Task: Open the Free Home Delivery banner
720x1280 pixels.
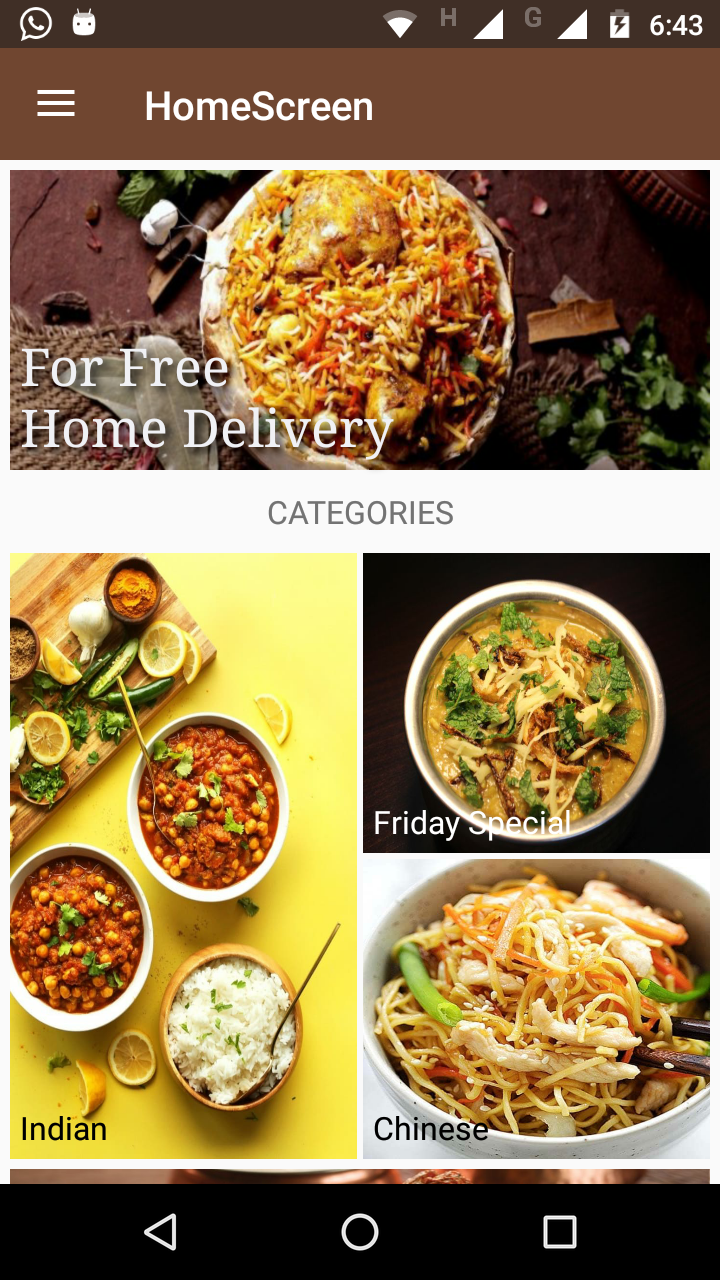Action: [x=360, y=320]
